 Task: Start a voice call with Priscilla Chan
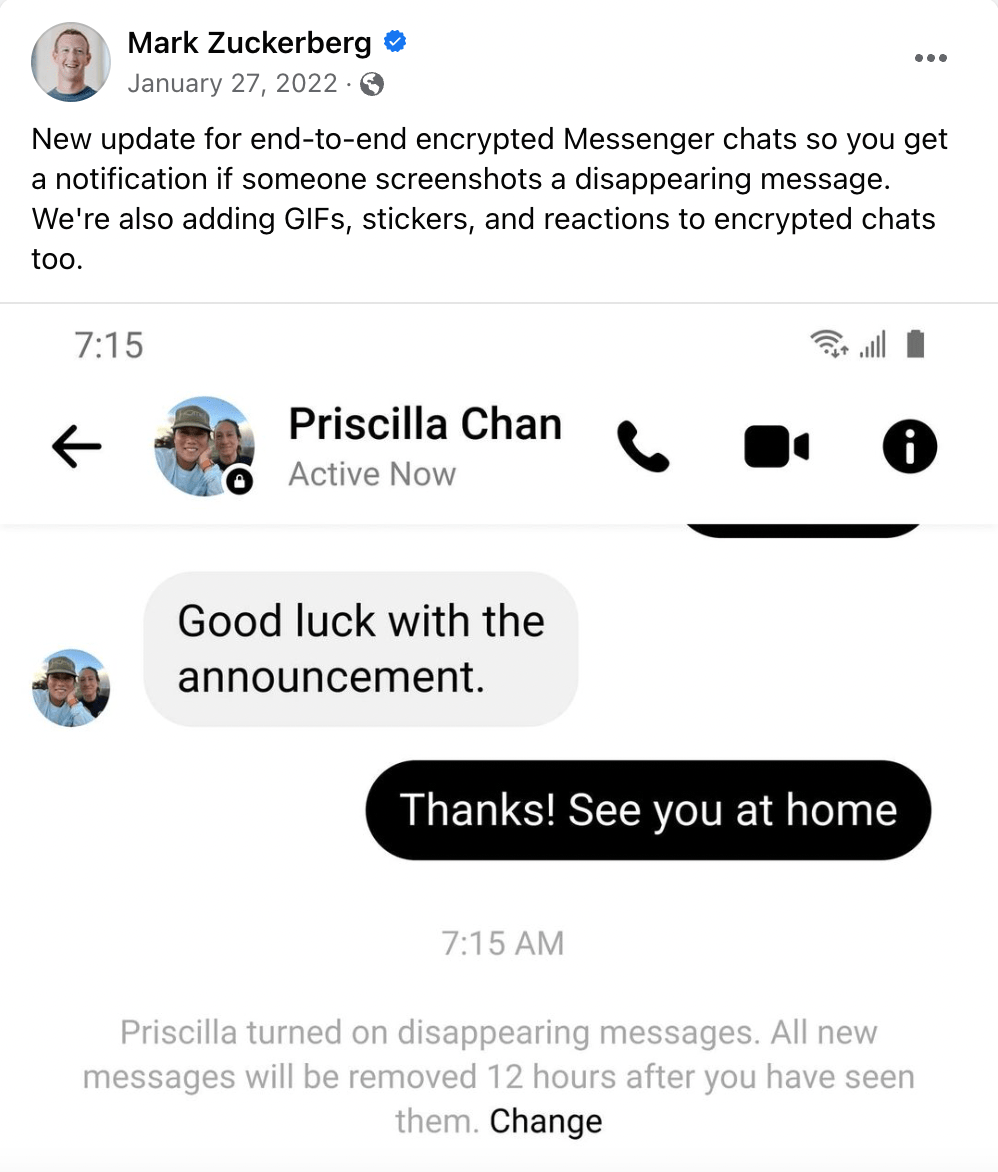pos(643,446)
